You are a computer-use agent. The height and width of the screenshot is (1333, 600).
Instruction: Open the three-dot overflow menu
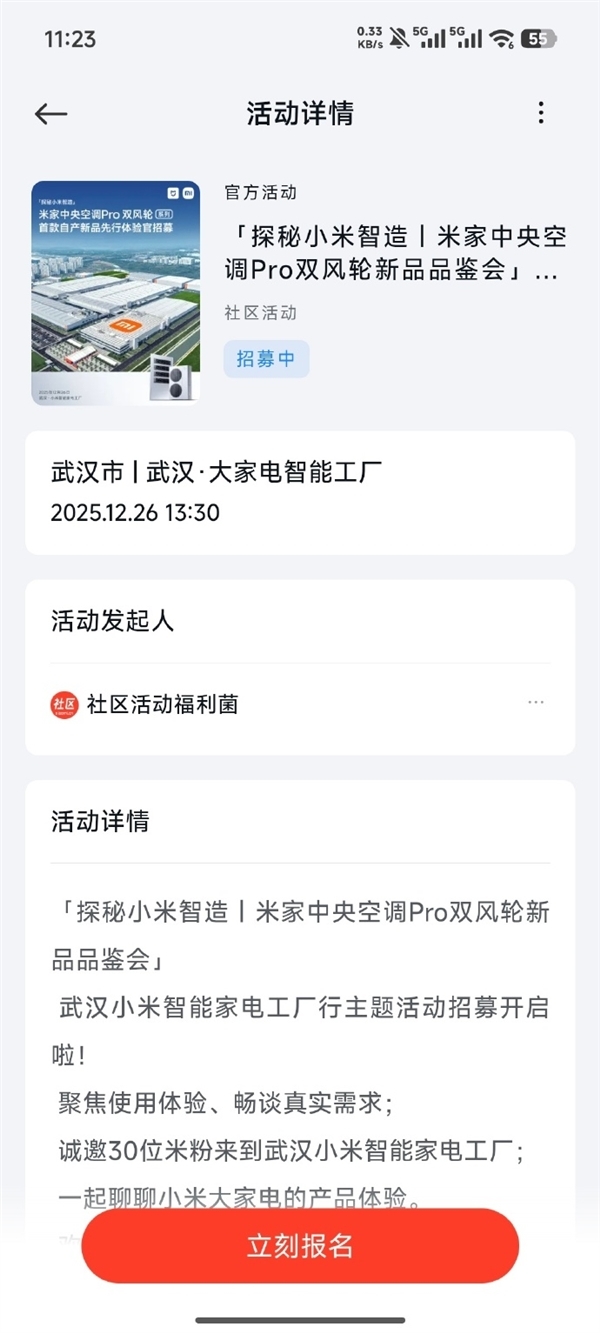[541, 112]
